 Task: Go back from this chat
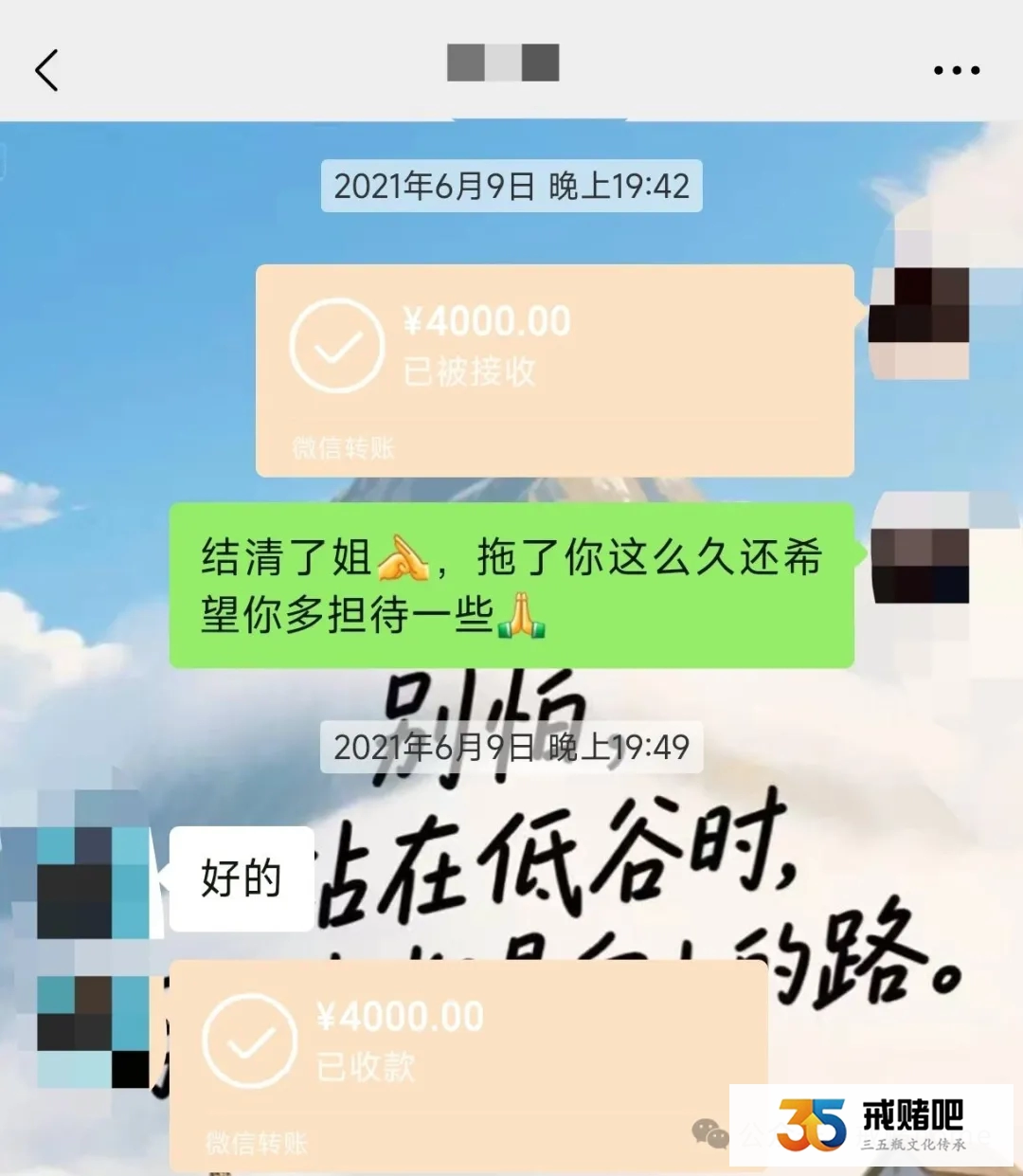46,70
